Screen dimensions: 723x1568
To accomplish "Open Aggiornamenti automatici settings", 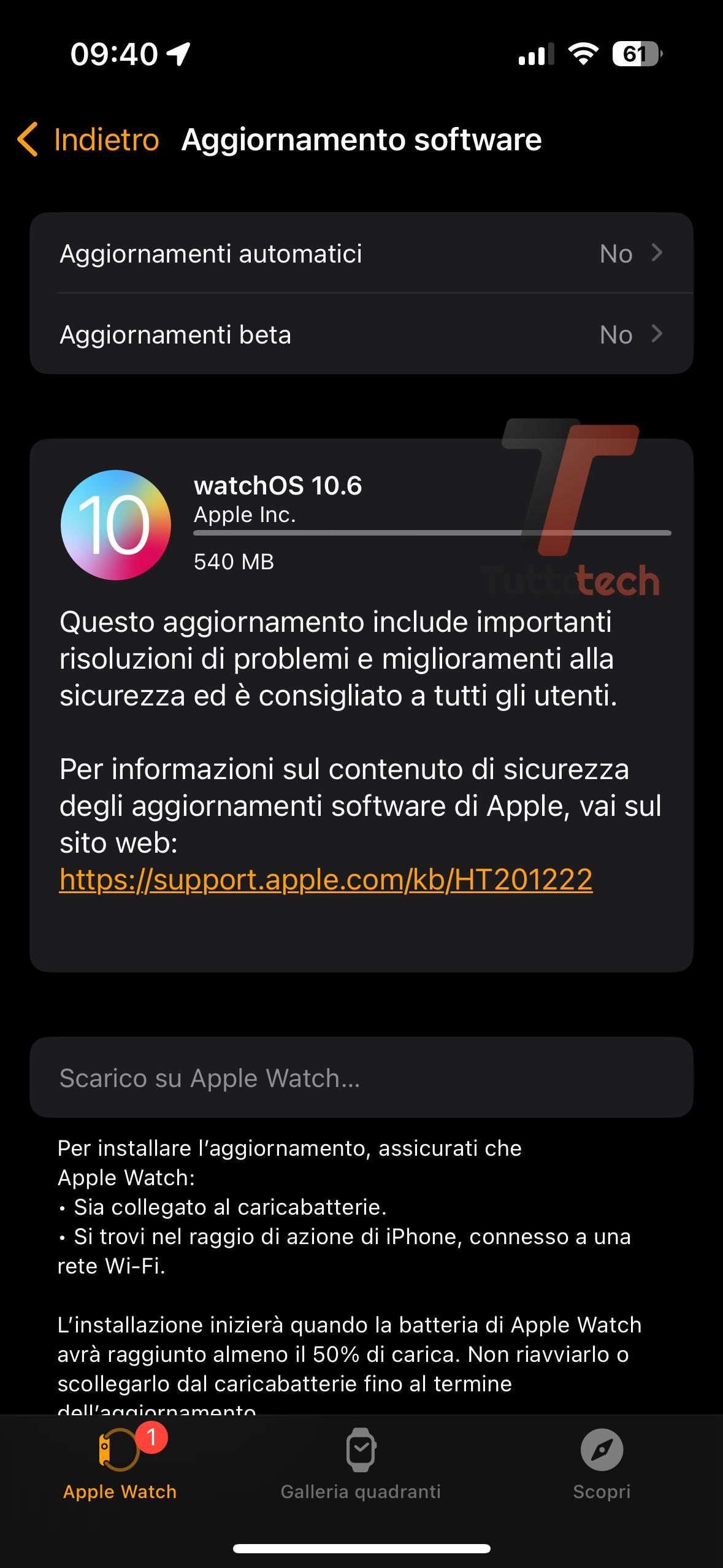I will click(361, 253).
